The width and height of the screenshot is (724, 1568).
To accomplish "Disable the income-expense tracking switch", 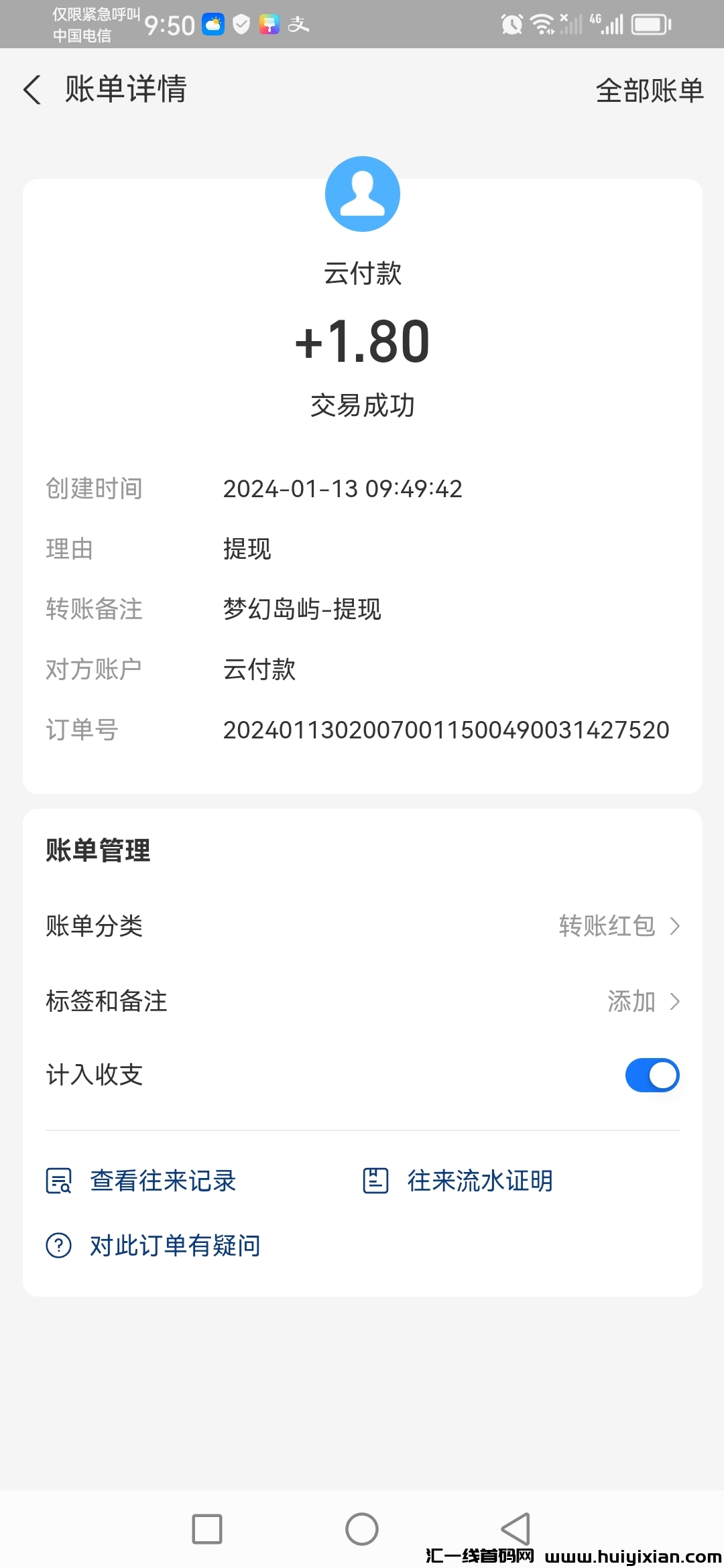I will coord(651,1075).
